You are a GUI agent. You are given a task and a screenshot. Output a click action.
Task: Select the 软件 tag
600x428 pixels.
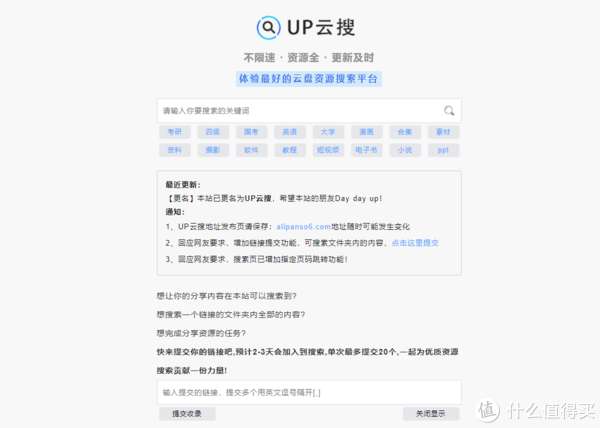tap(251, 149)
